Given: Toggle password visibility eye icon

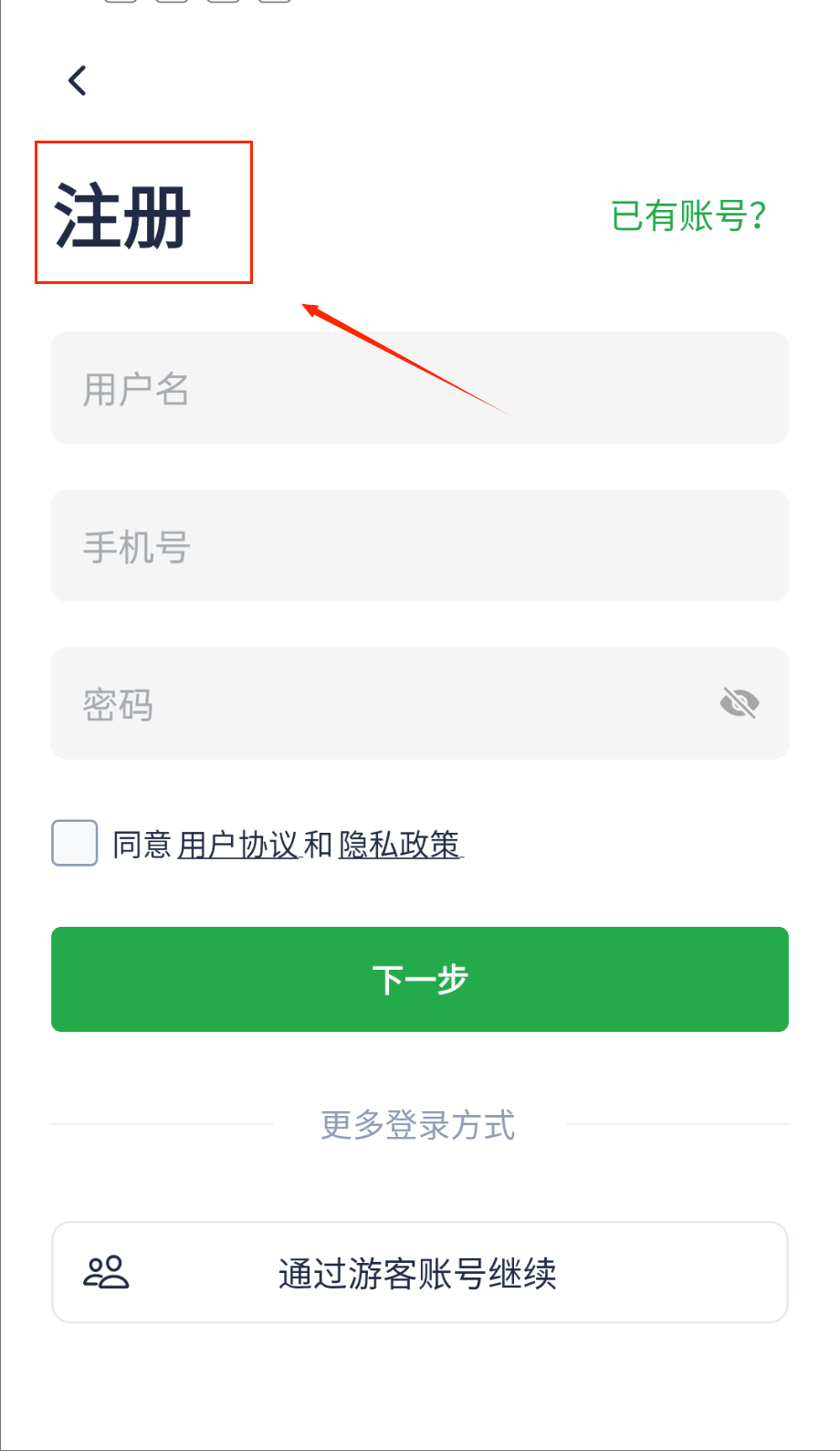Looking at the screenshot, I should click(x=740, y=703).
